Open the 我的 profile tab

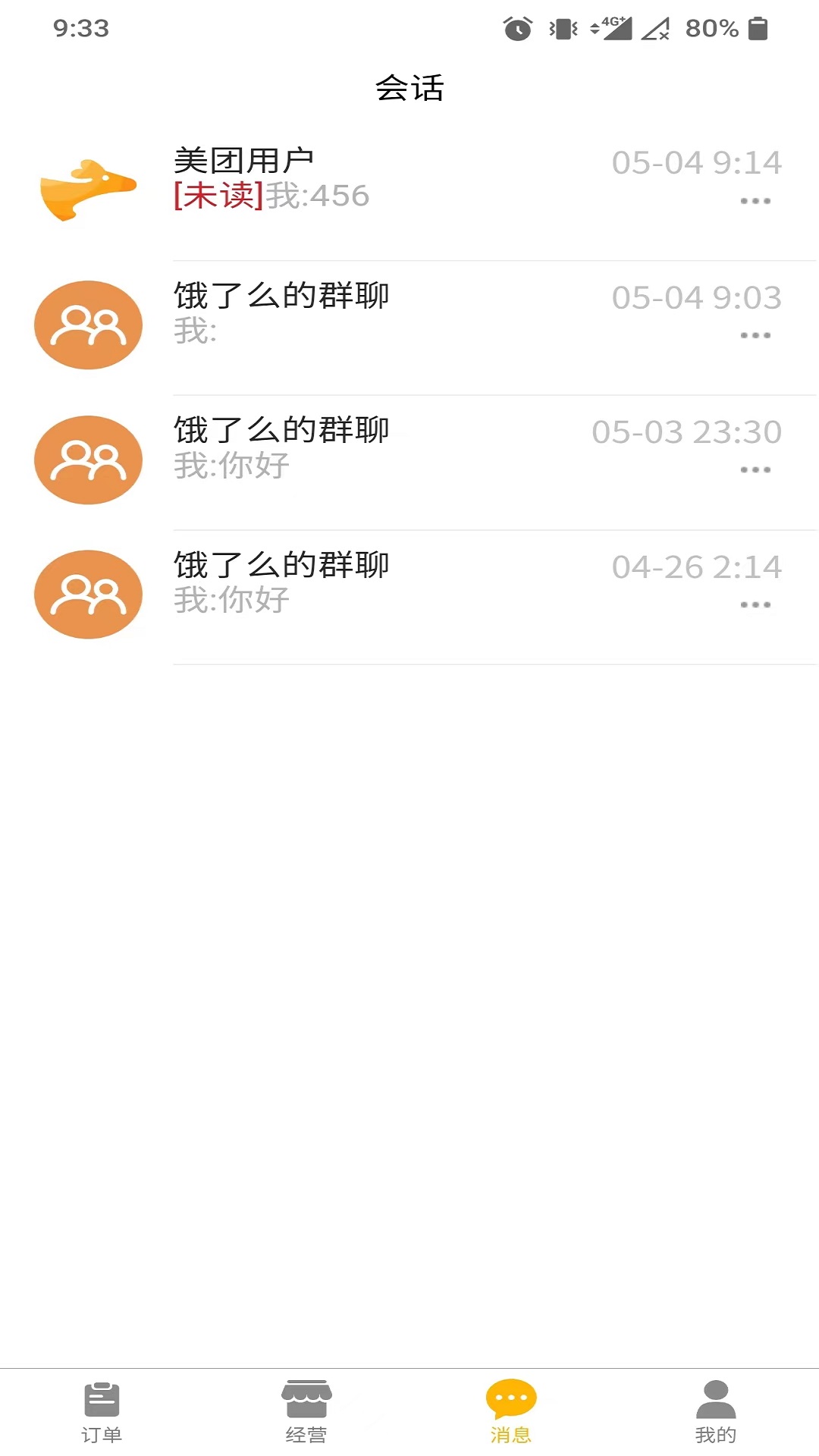(716, 1412)
